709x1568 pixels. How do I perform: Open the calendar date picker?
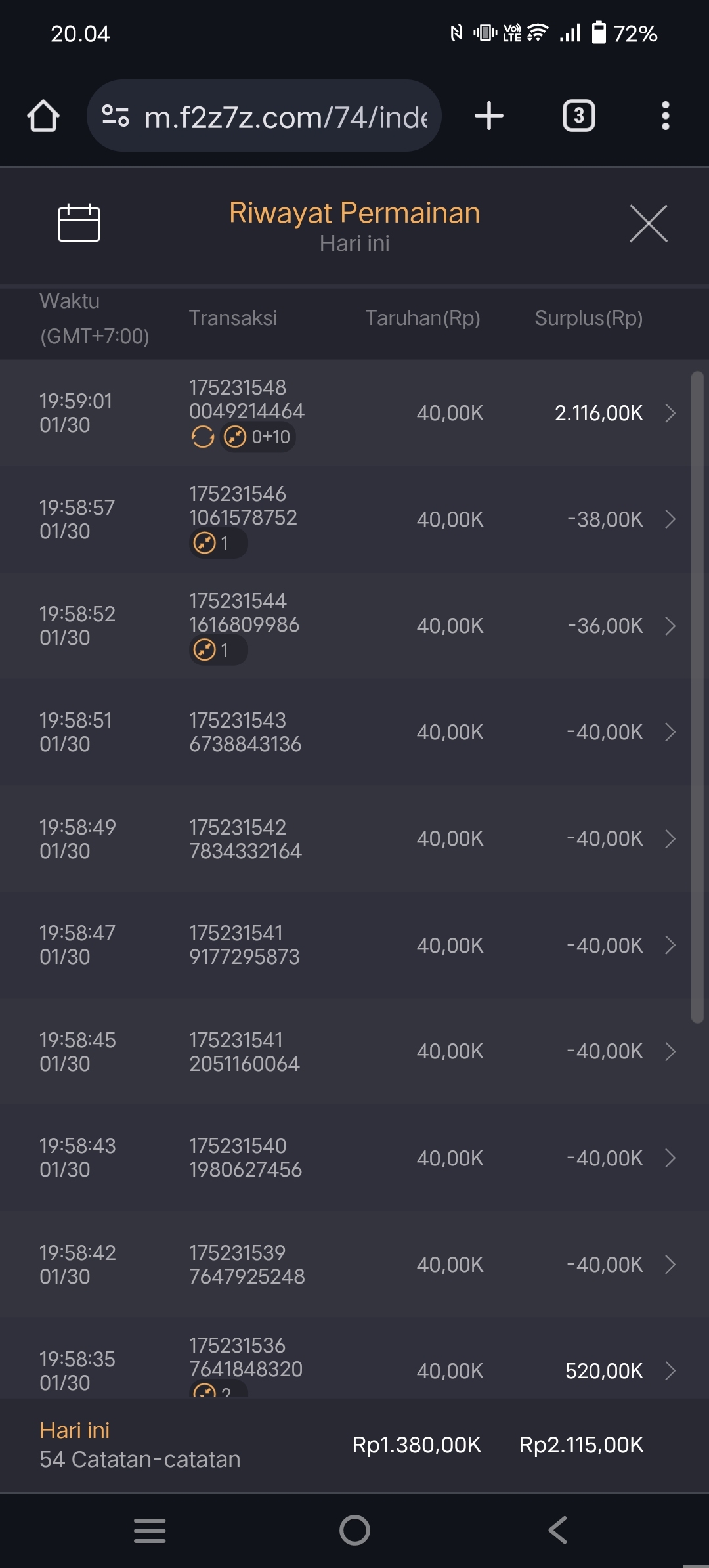79,223
